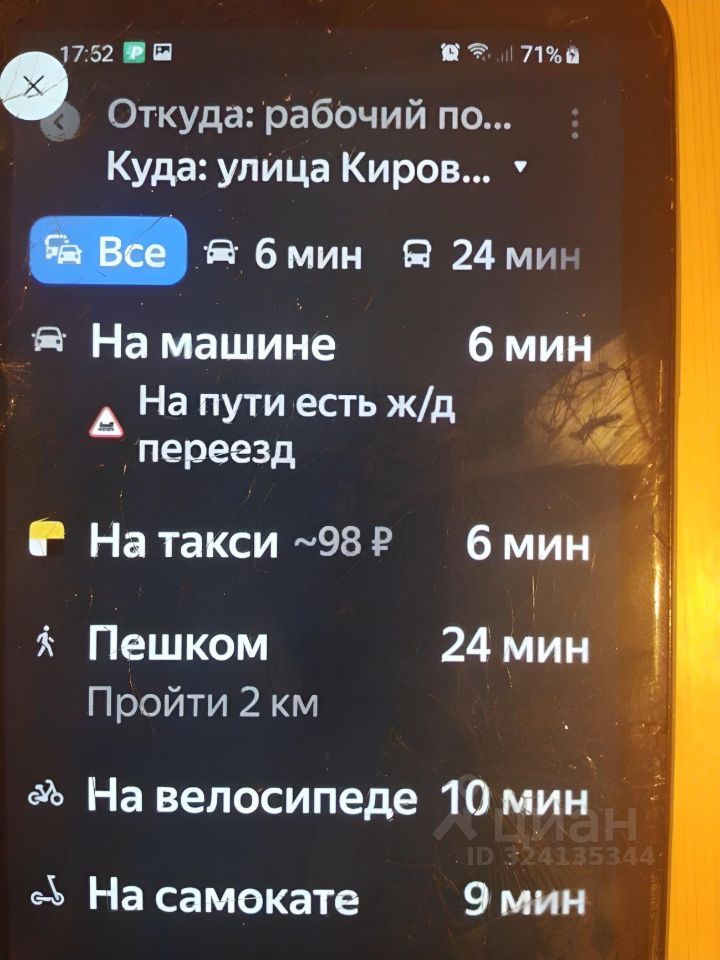Switch to the car 6 мин tab
The width and height of the screenshot is (720, 960).
(283, 254)
